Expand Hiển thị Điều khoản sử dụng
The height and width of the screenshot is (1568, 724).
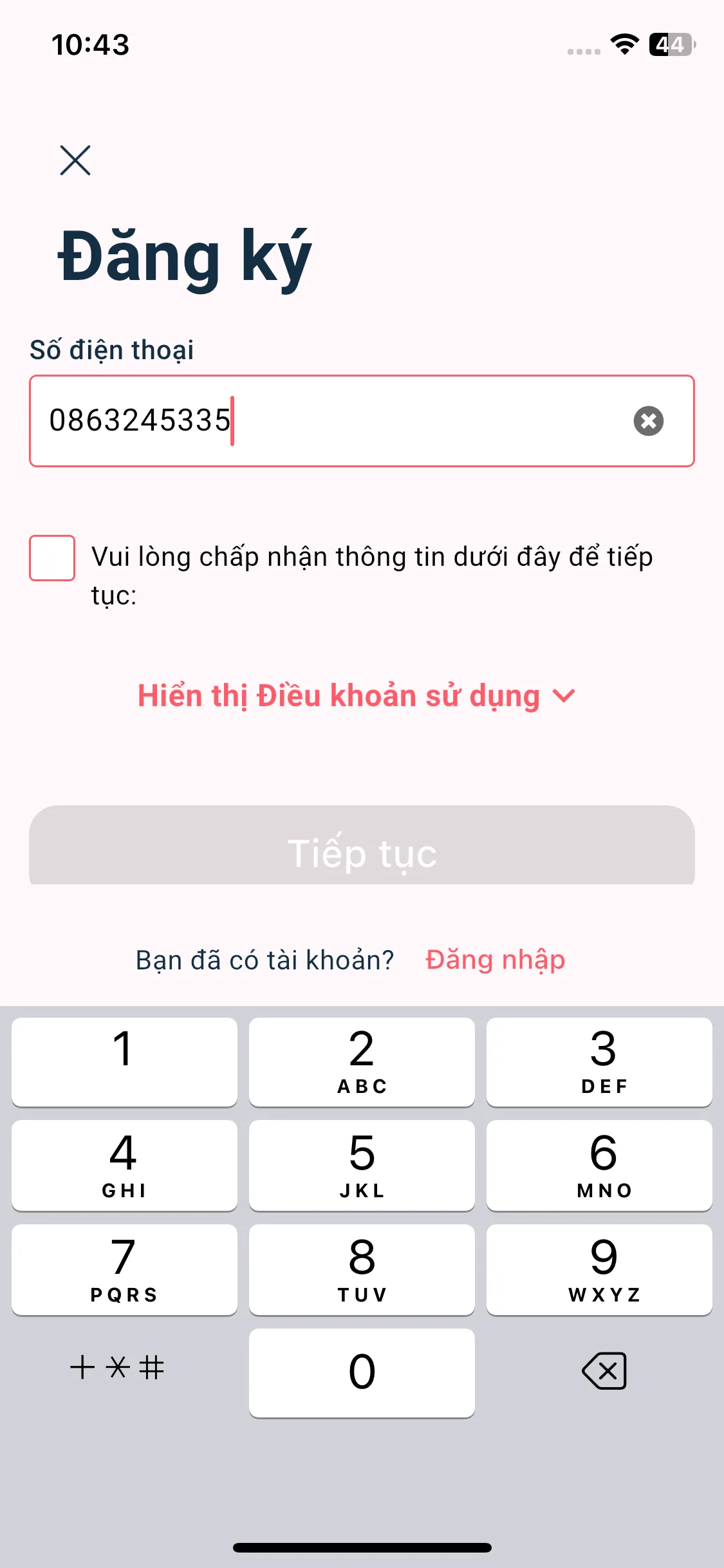point(357,696)
